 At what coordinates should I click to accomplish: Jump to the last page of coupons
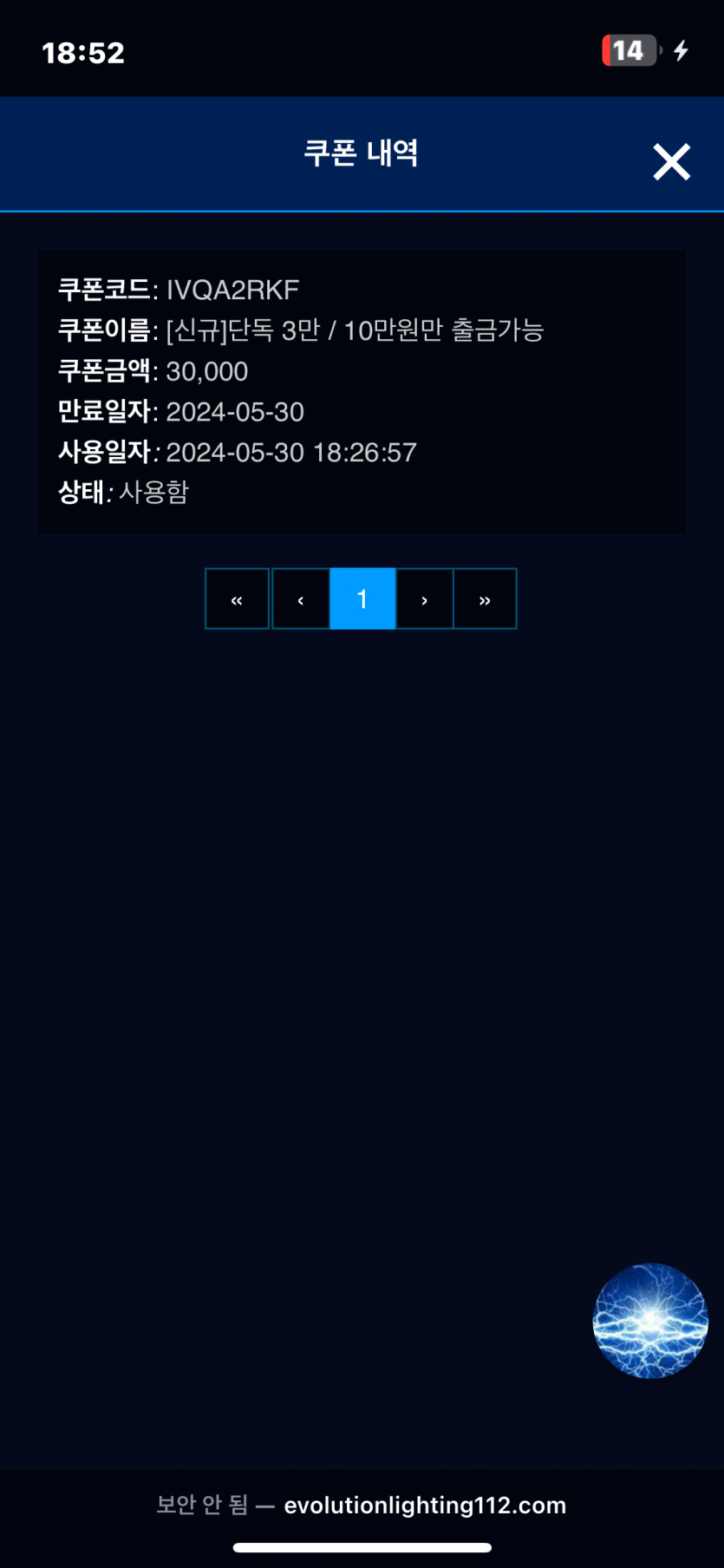point(485,598)
